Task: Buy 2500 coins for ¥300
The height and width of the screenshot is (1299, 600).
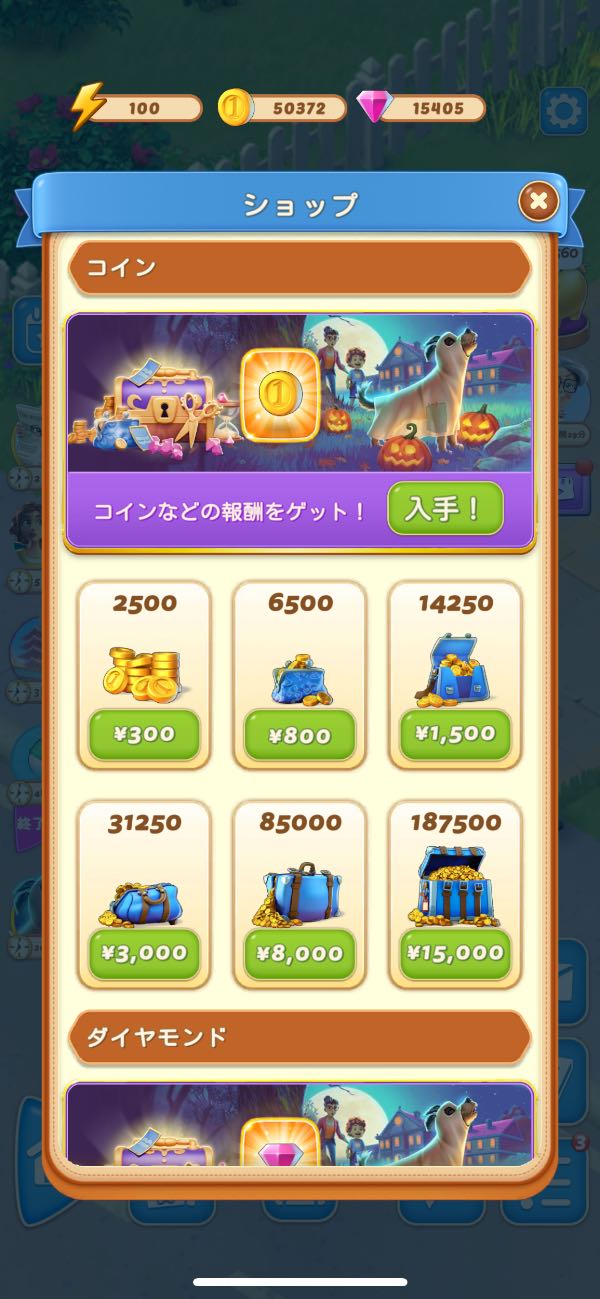Action: click(144, 734)
